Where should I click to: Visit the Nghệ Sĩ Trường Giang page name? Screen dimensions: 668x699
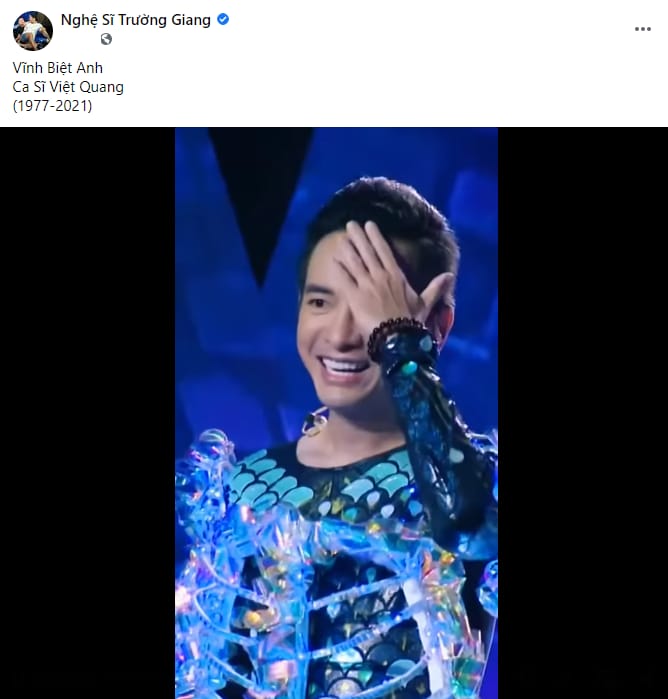(135, 20)
